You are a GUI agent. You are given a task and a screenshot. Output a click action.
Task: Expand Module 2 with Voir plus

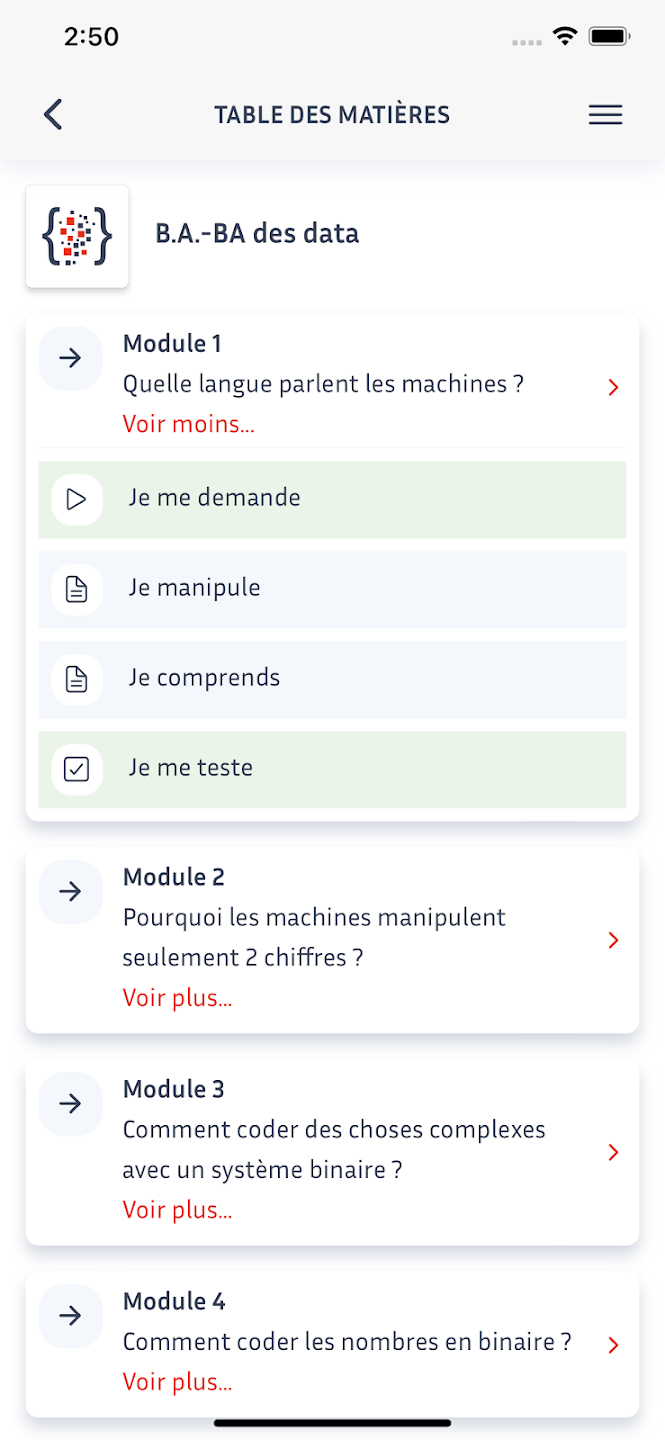point(177,998)
